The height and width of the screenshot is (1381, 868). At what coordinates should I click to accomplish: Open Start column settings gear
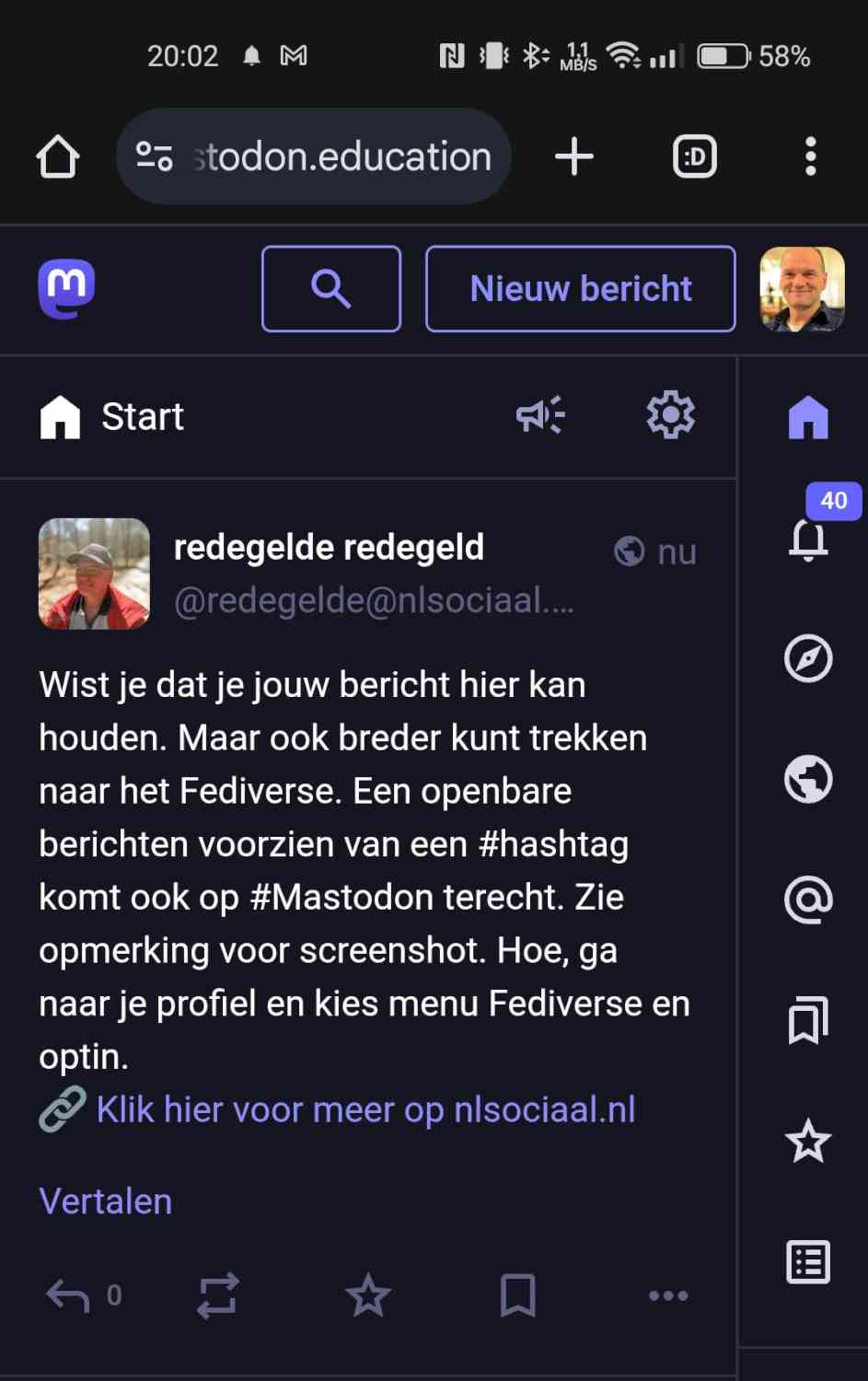click(x=670, y=415)
